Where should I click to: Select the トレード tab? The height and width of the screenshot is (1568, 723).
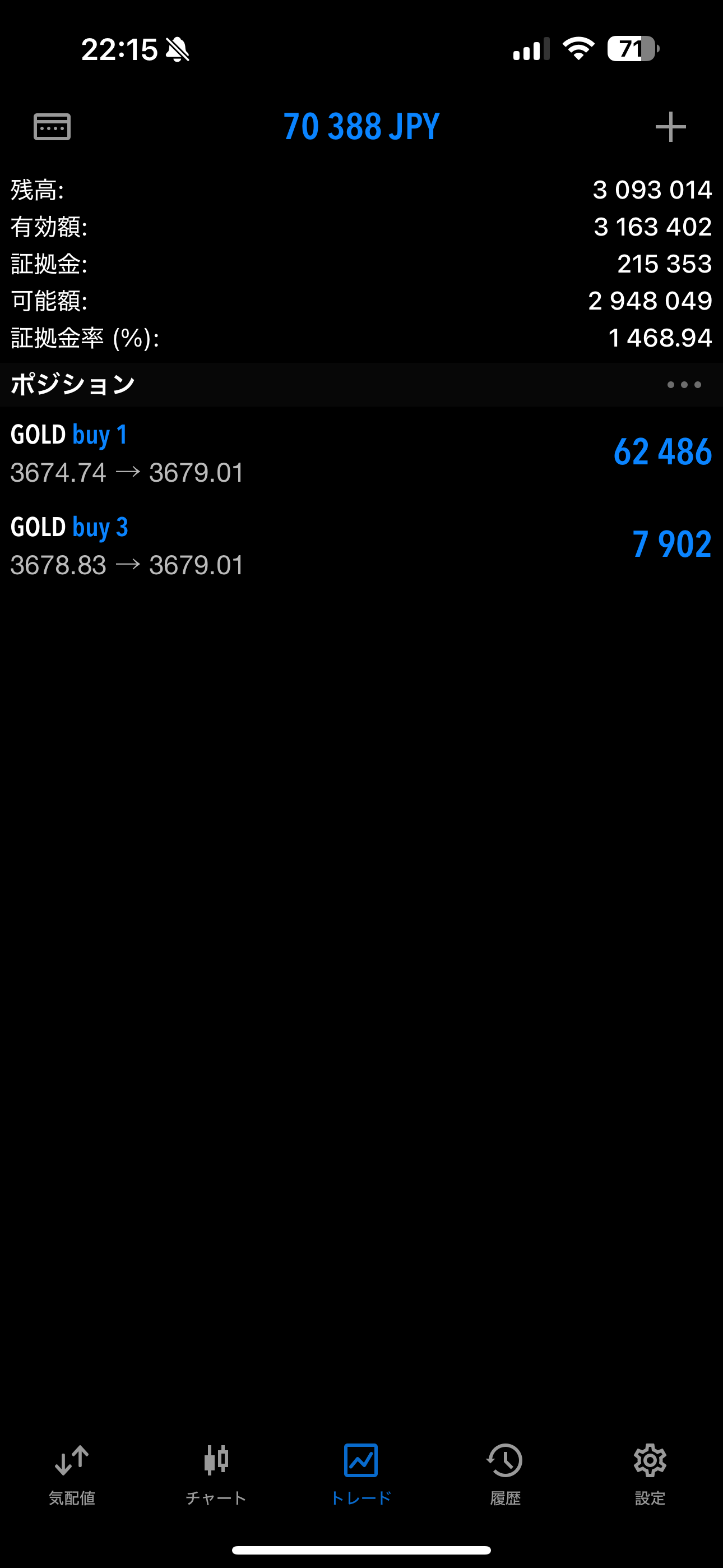pyautogui.click(x=361, y=1474)
